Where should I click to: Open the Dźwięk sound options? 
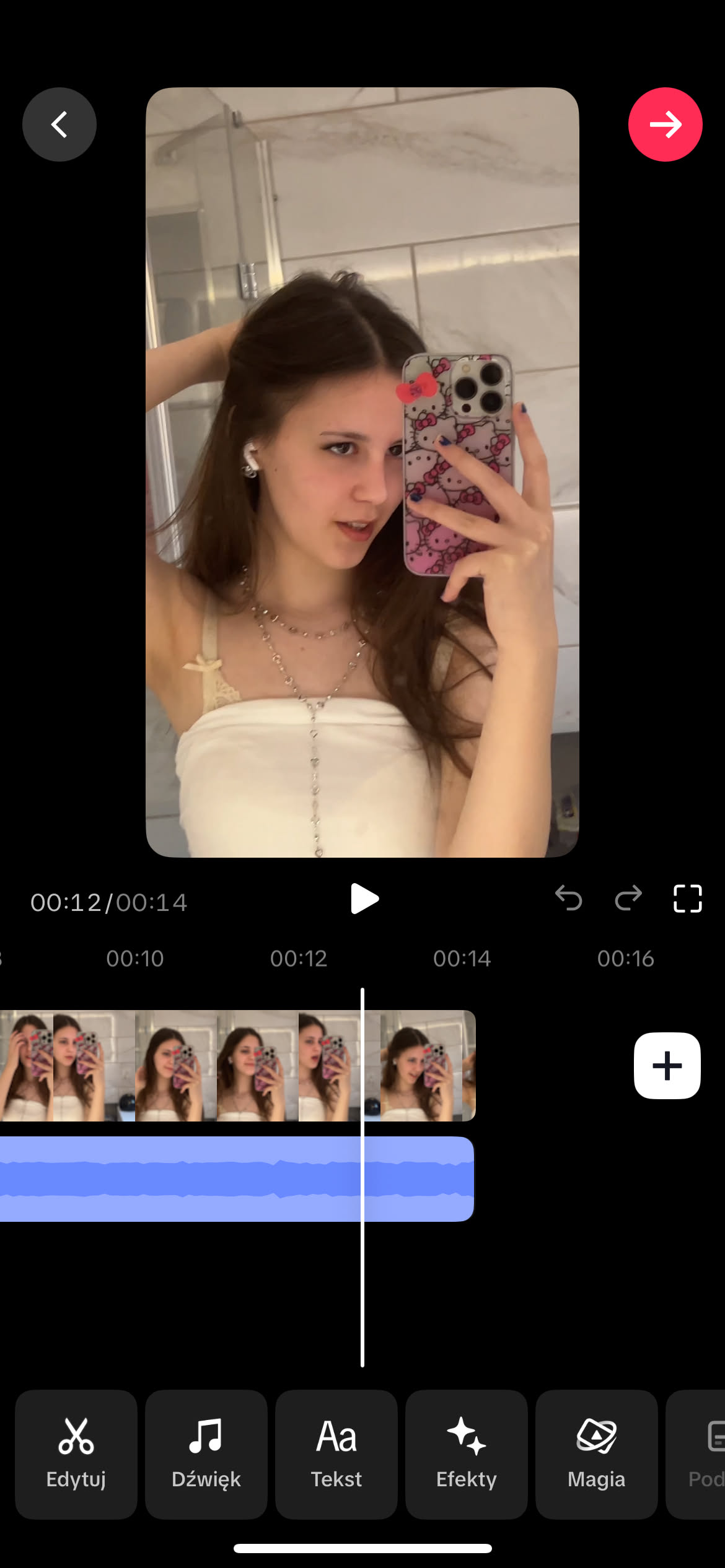click(x=206, y=1453)
